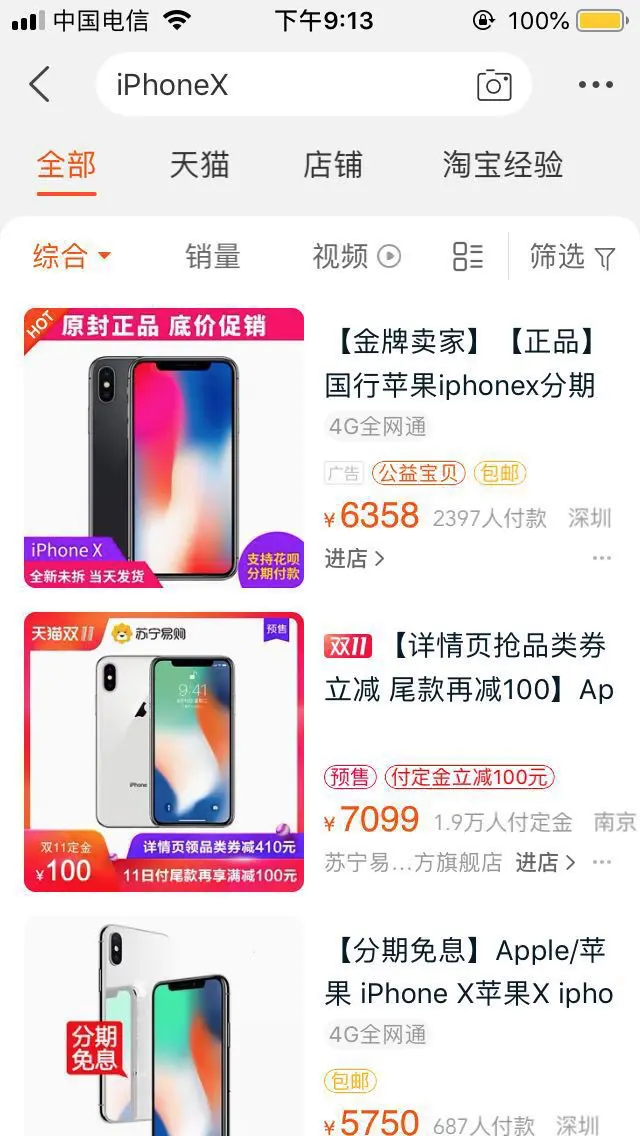Screen dimensions: 640x1136
Task: Open camera image search
Action: point(494,85)
